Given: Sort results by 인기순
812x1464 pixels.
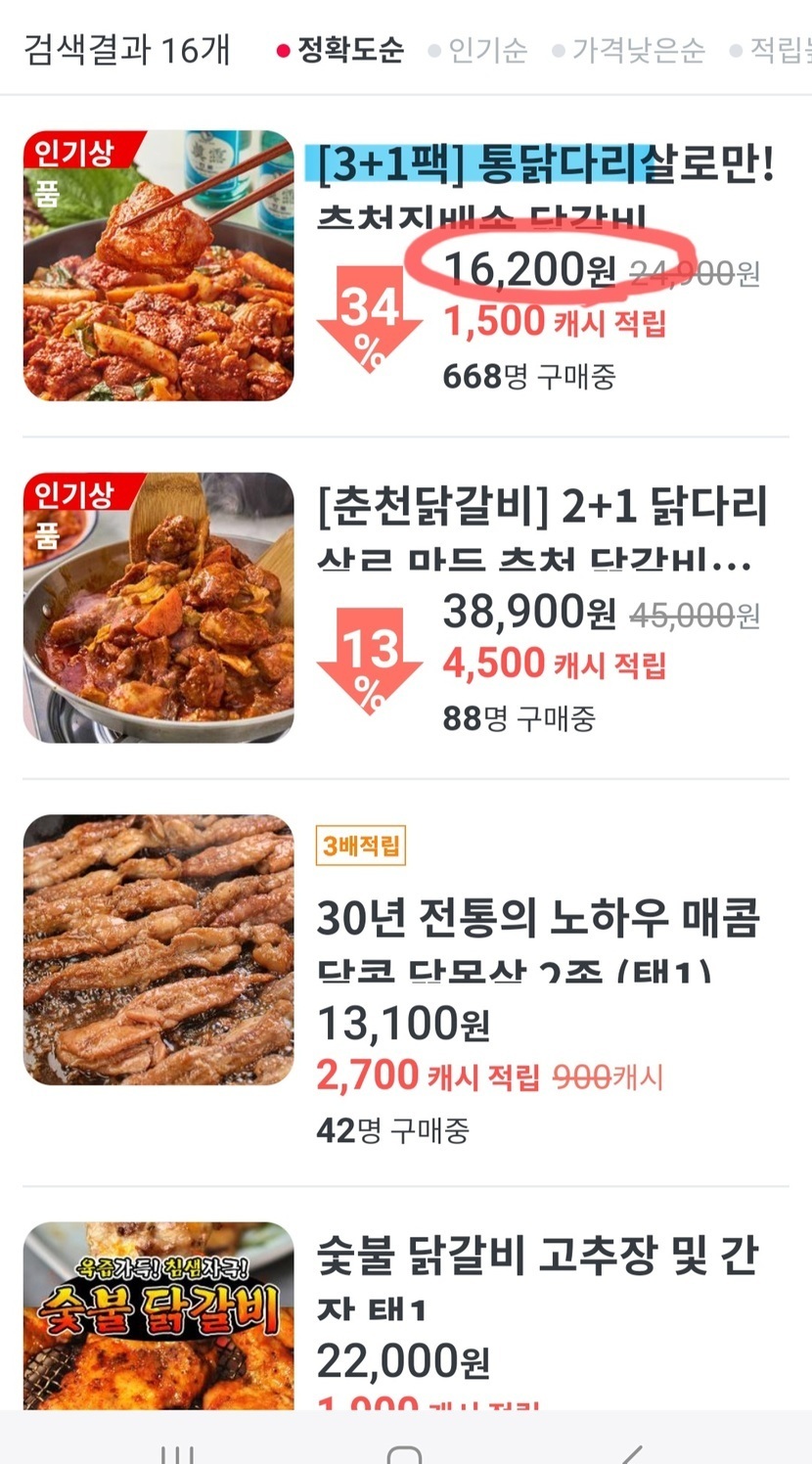Looking at the screenshot, I should pos(487,50).
